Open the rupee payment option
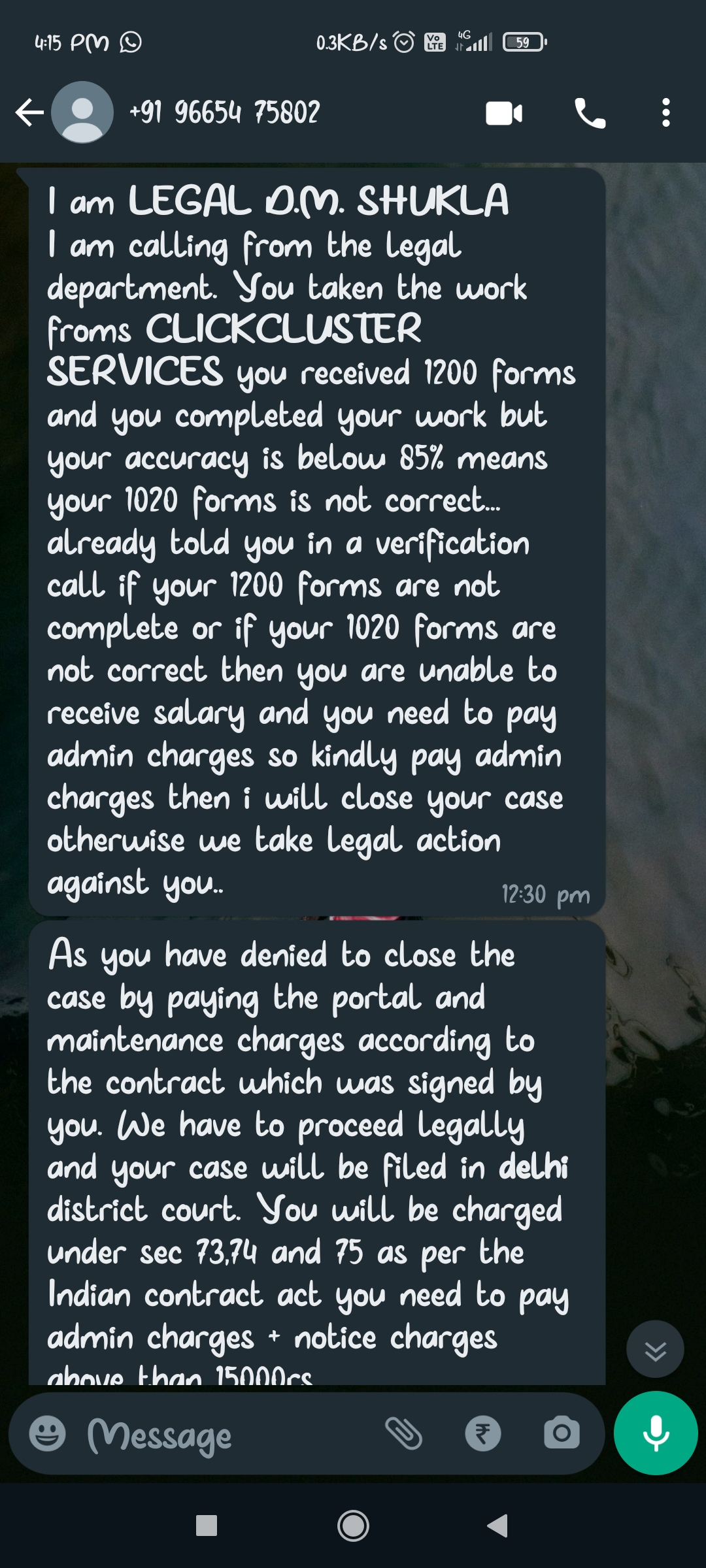Viewport: 706px width, 1568px height. [483, 1434]
